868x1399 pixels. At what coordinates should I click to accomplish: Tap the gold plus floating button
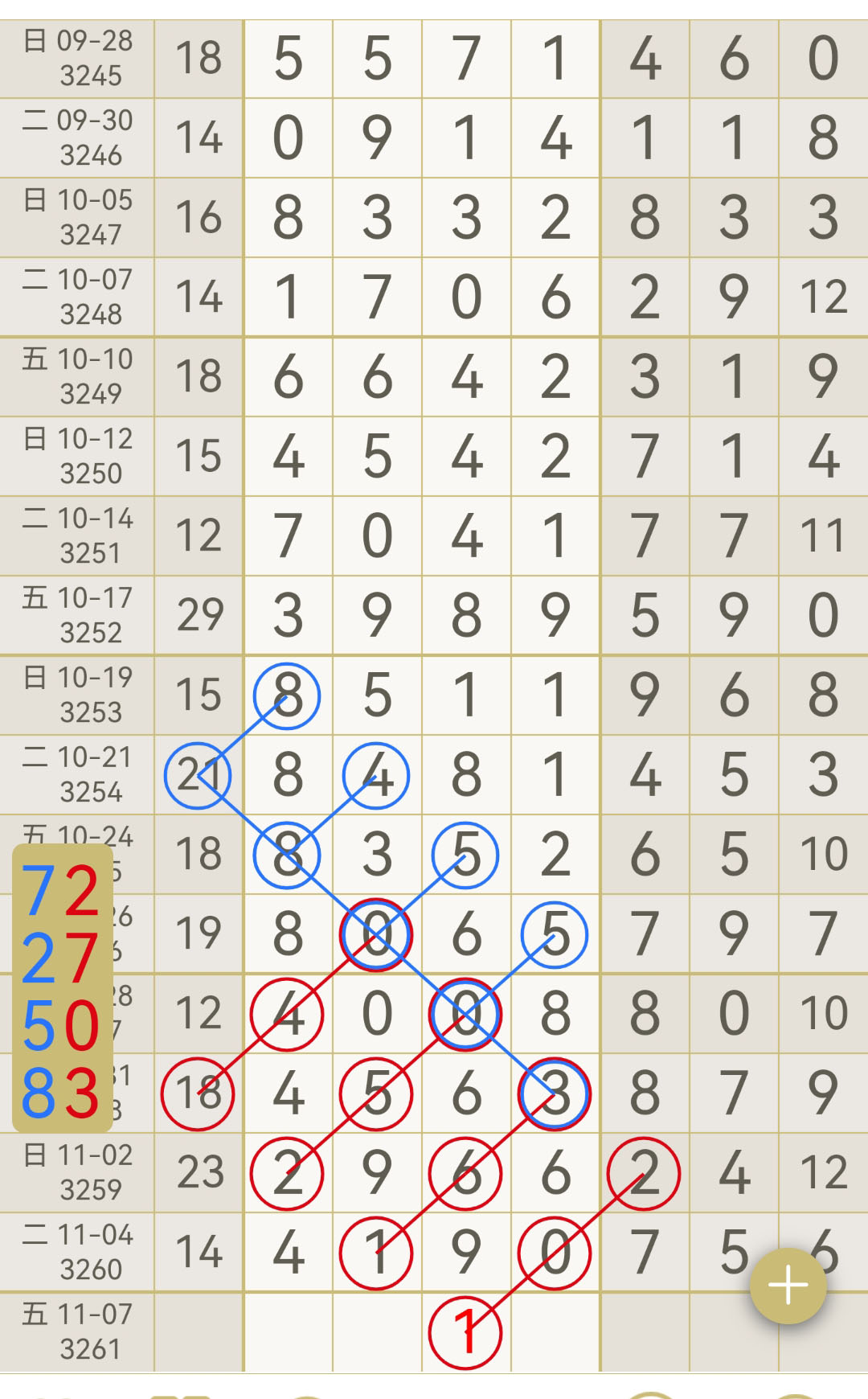point(788,1286)
